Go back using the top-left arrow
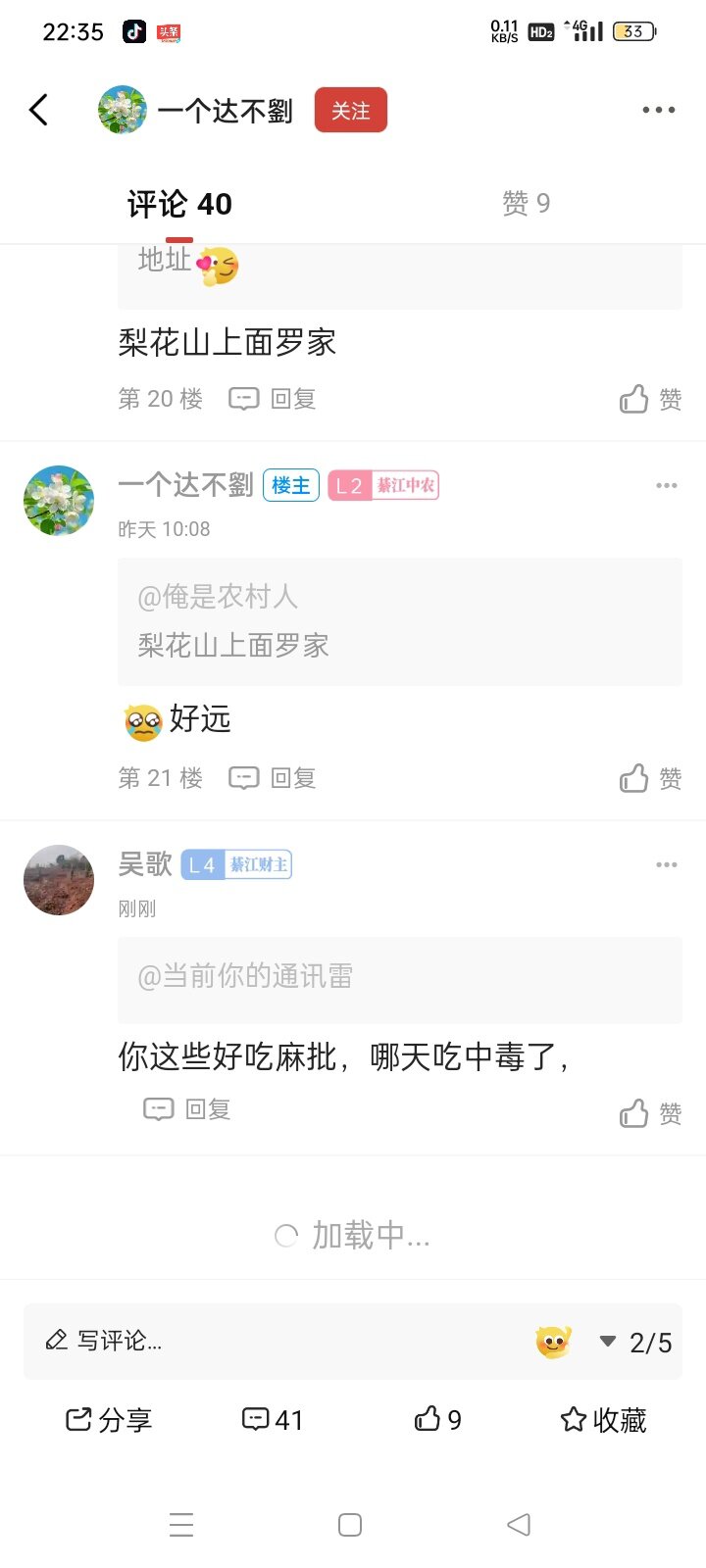This screenshot has height=1568, width=706. coord(39,110)
